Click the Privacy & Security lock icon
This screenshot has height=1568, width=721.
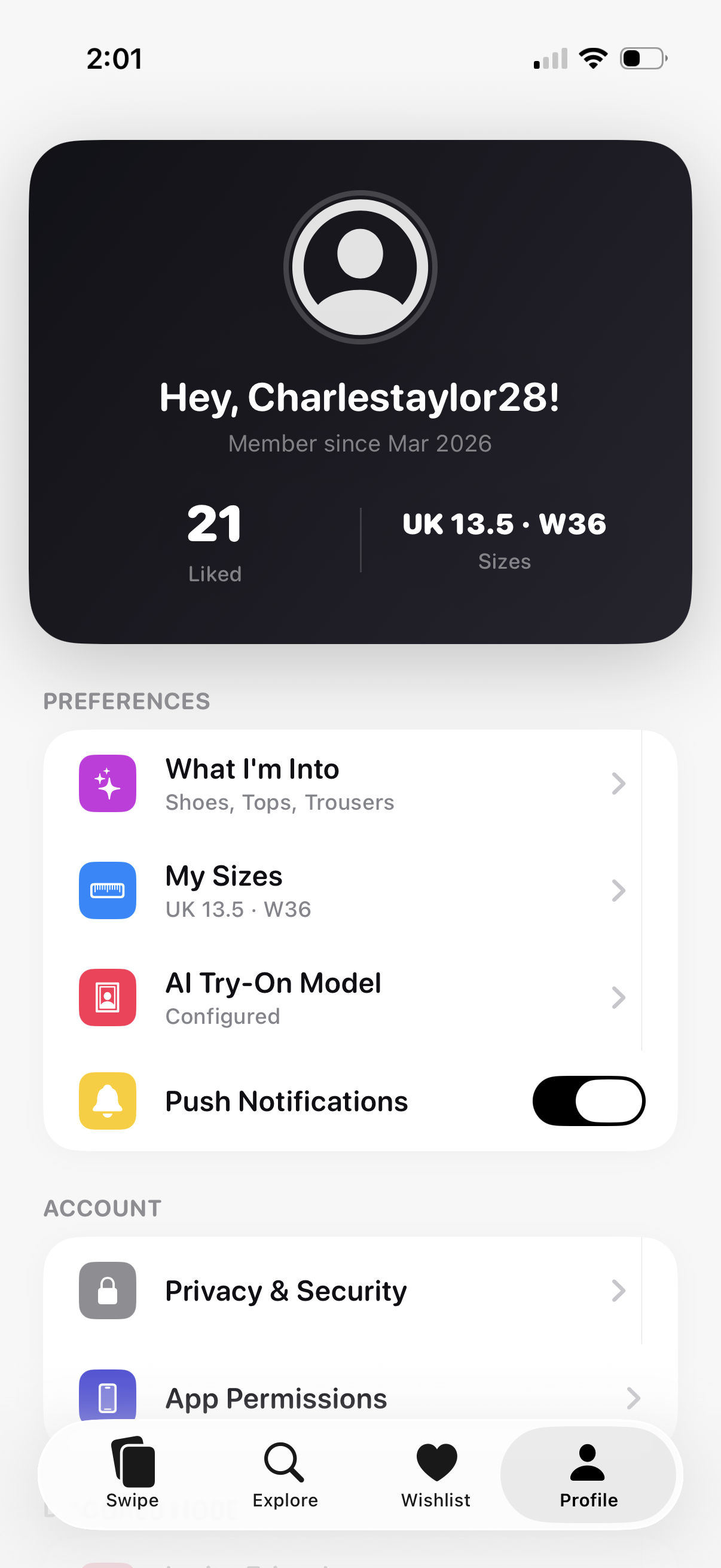pyautogui.click(x=107, y=1291)
